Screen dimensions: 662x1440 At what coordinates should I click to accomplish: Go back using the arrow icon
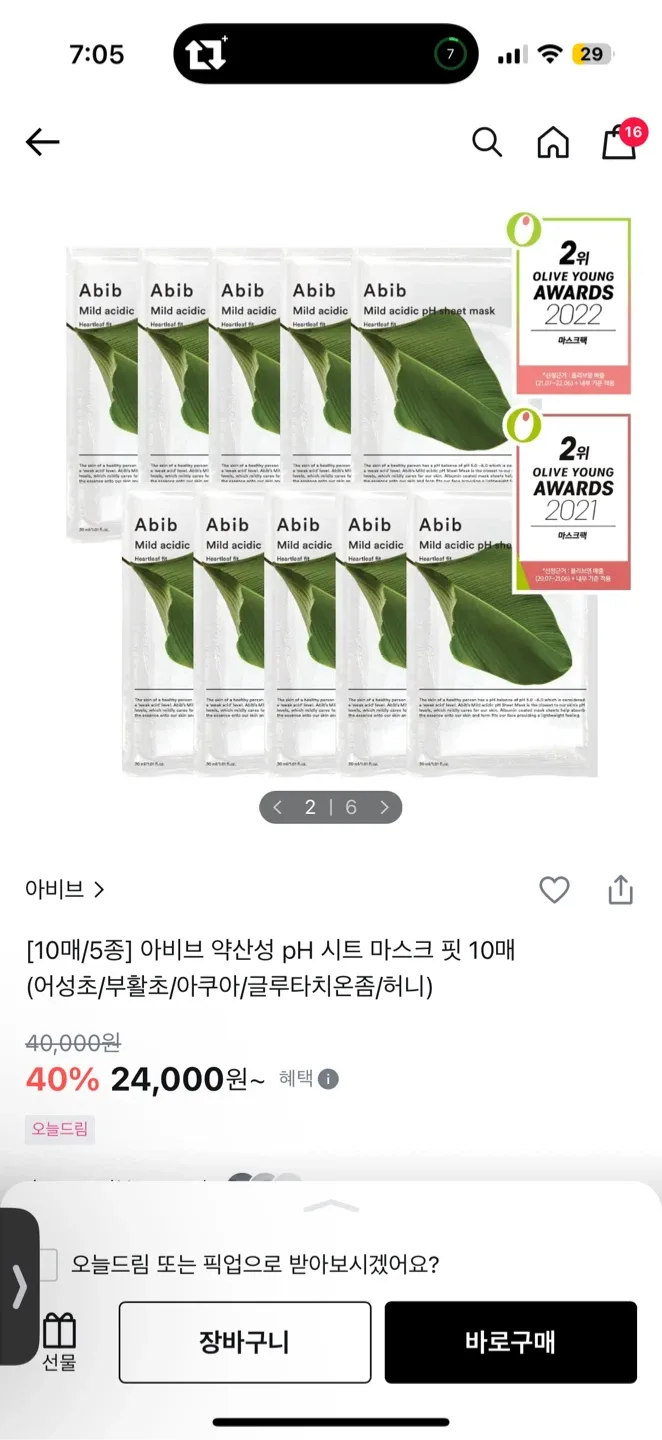coord(43,143)
